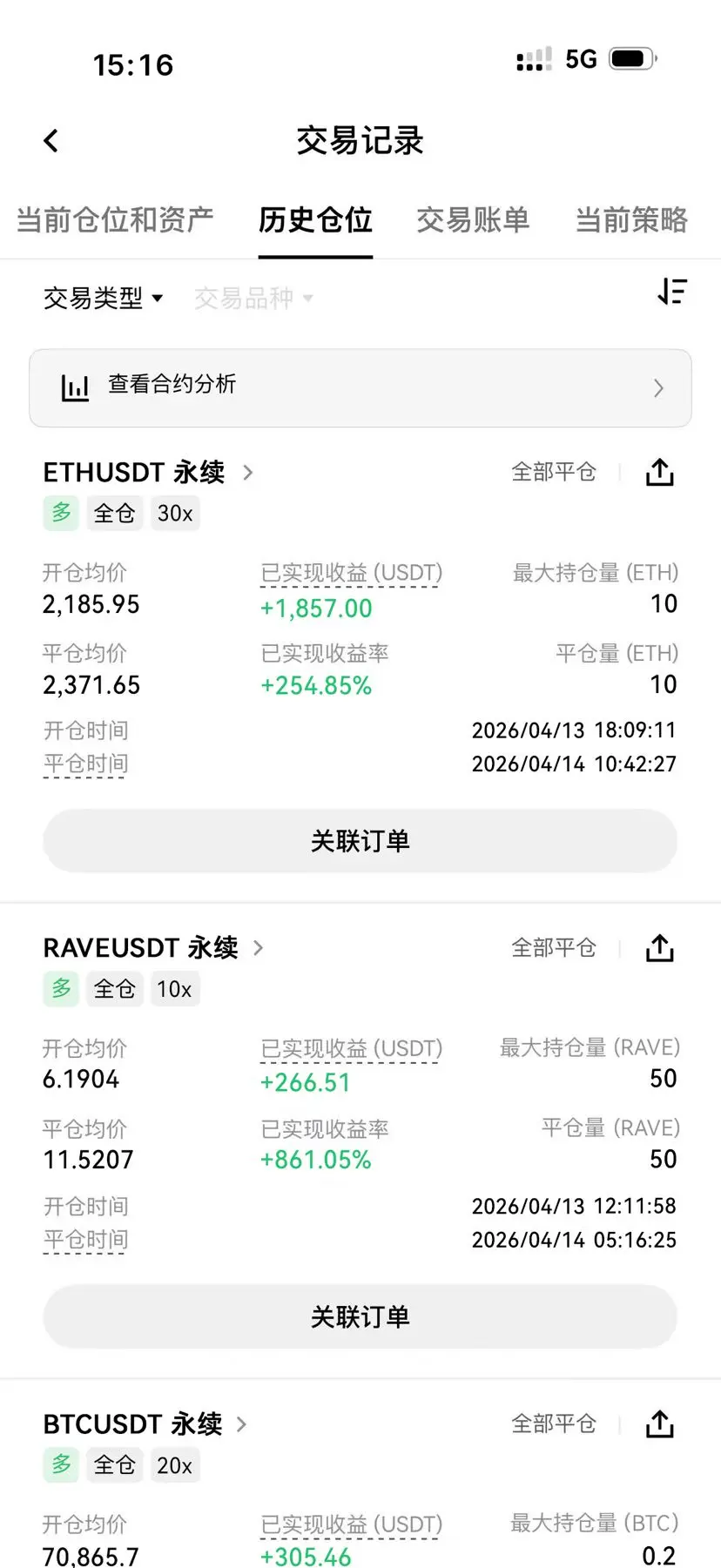
Task: Expand the 交易类型 dropdown filter
Action: (x=103, y=299)
